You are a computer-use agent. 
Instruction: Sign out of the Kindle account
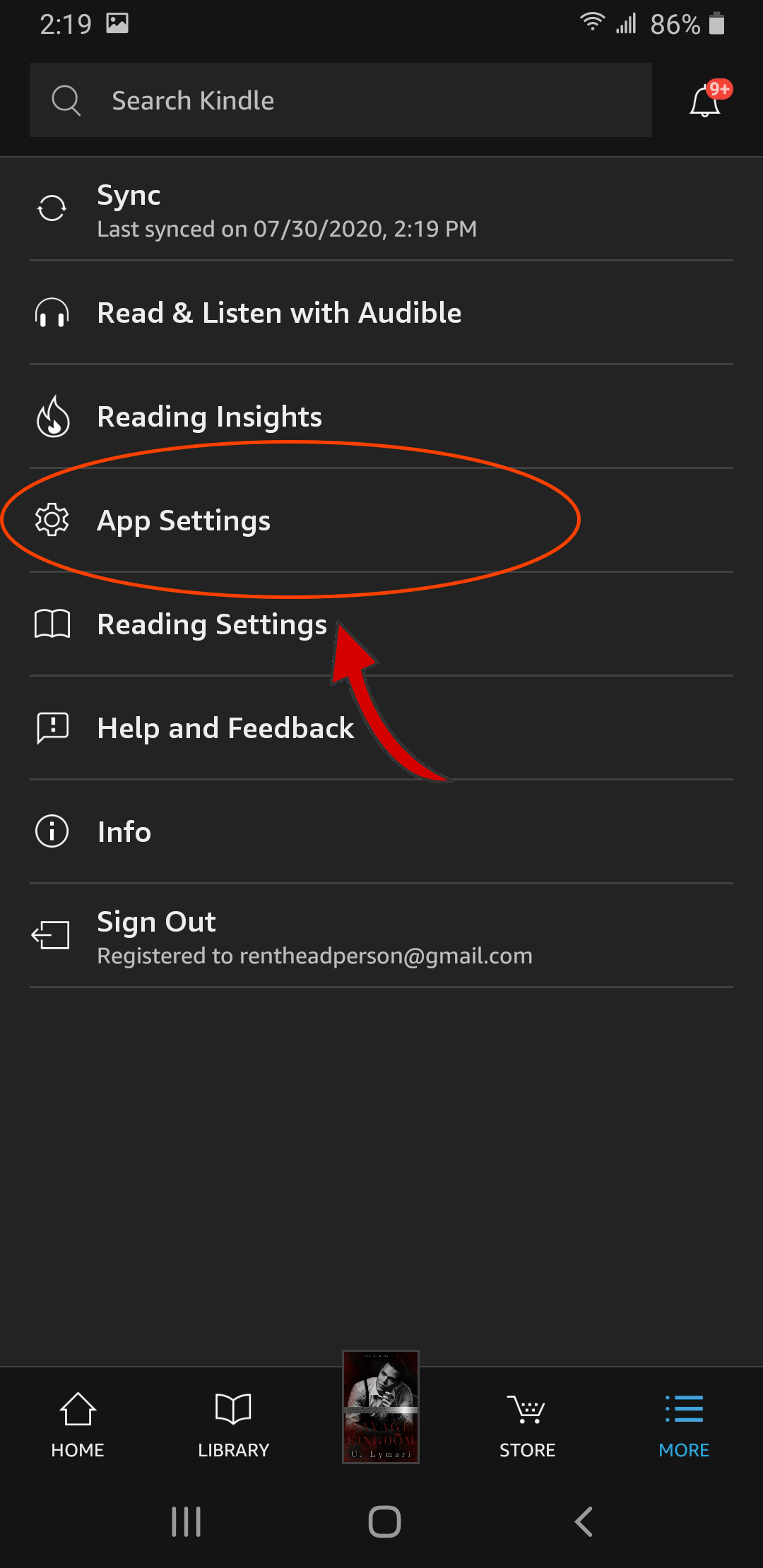(x=381, y=936)
